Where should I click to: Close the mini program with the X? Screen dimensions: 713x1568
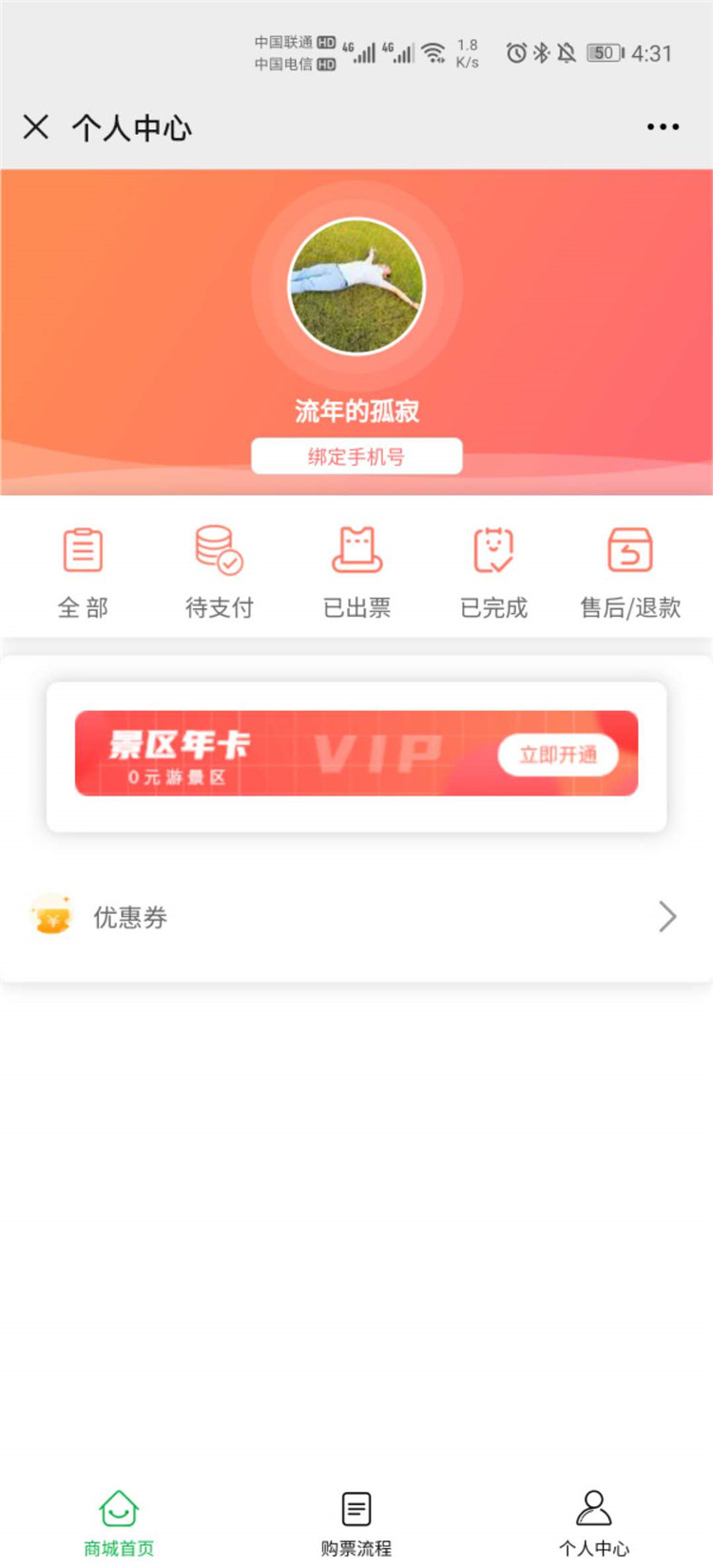point(36,126)
